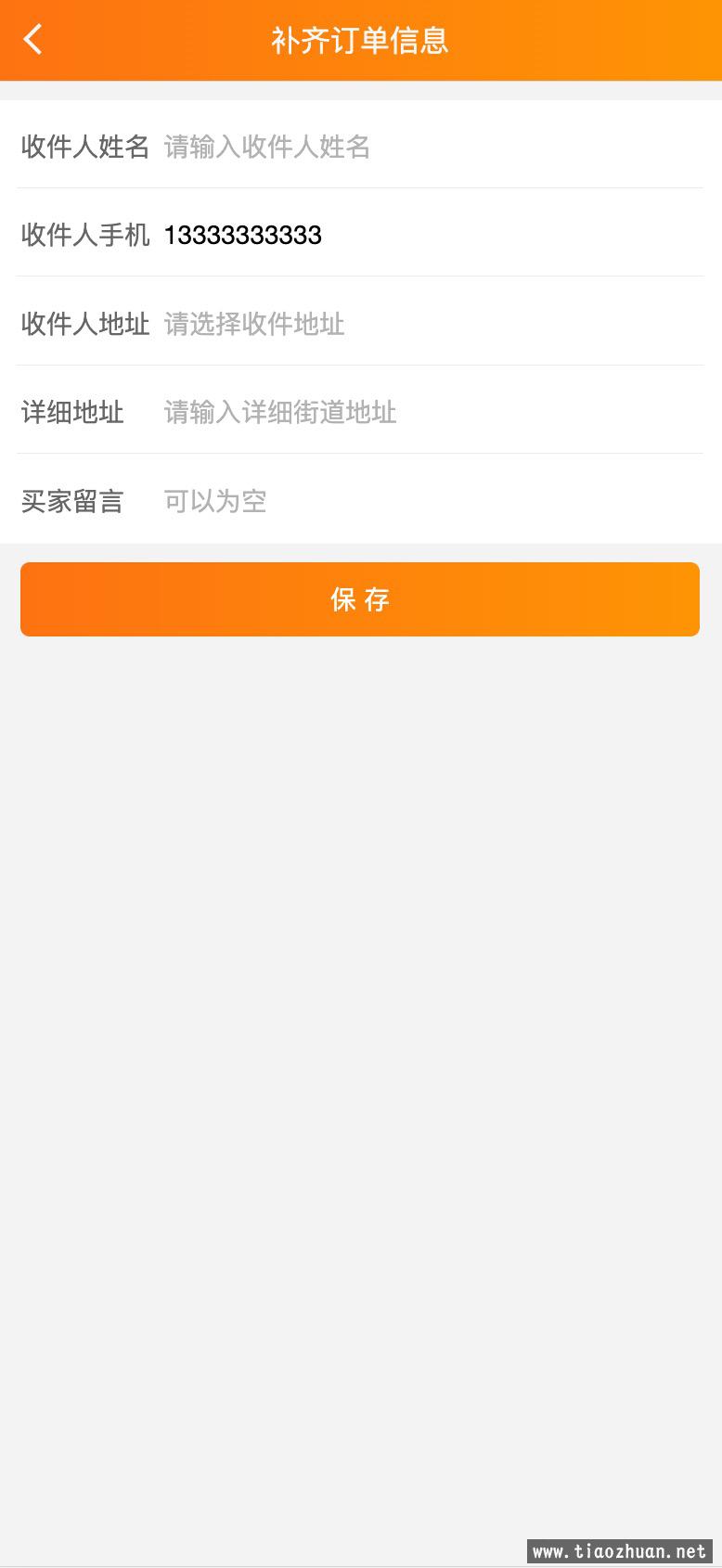This screenshot has height=1568, width=722.
Task: Focus the buyer message field
Action: point(427,501)
